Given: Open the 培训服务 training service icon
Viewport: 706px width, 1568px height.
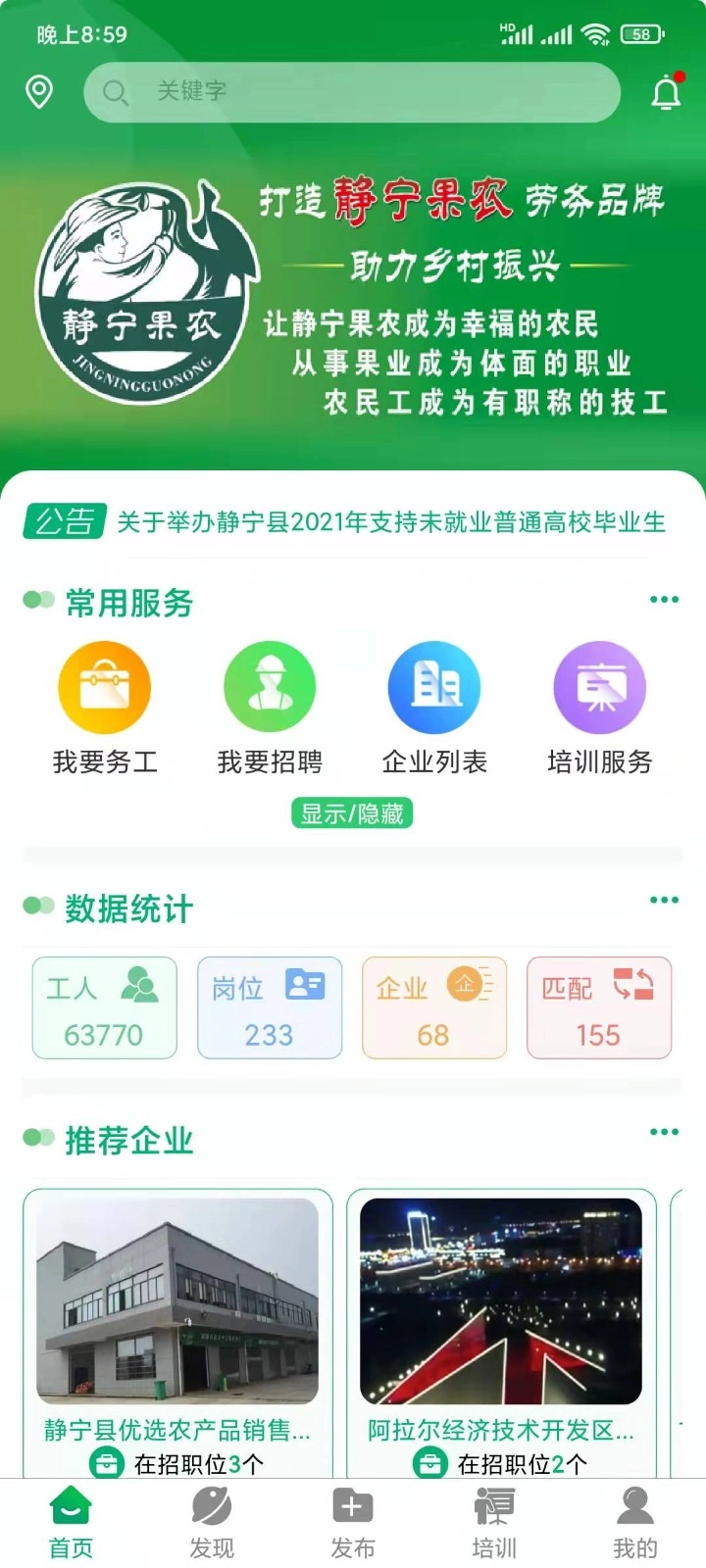Looking at the screenshot, I should point(600,686).
